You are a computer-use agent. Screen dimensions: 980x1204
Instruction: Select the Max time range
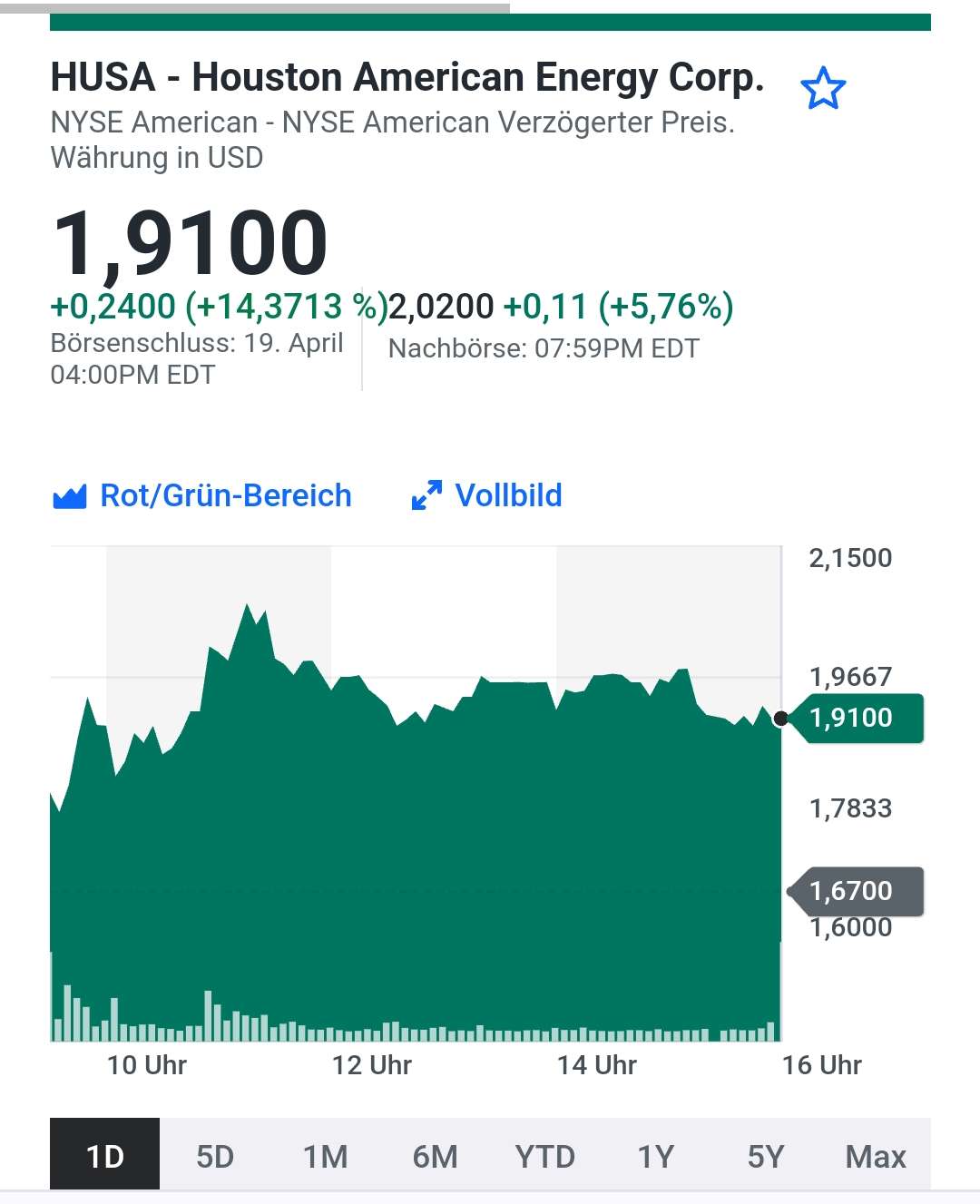(875, 1156)
